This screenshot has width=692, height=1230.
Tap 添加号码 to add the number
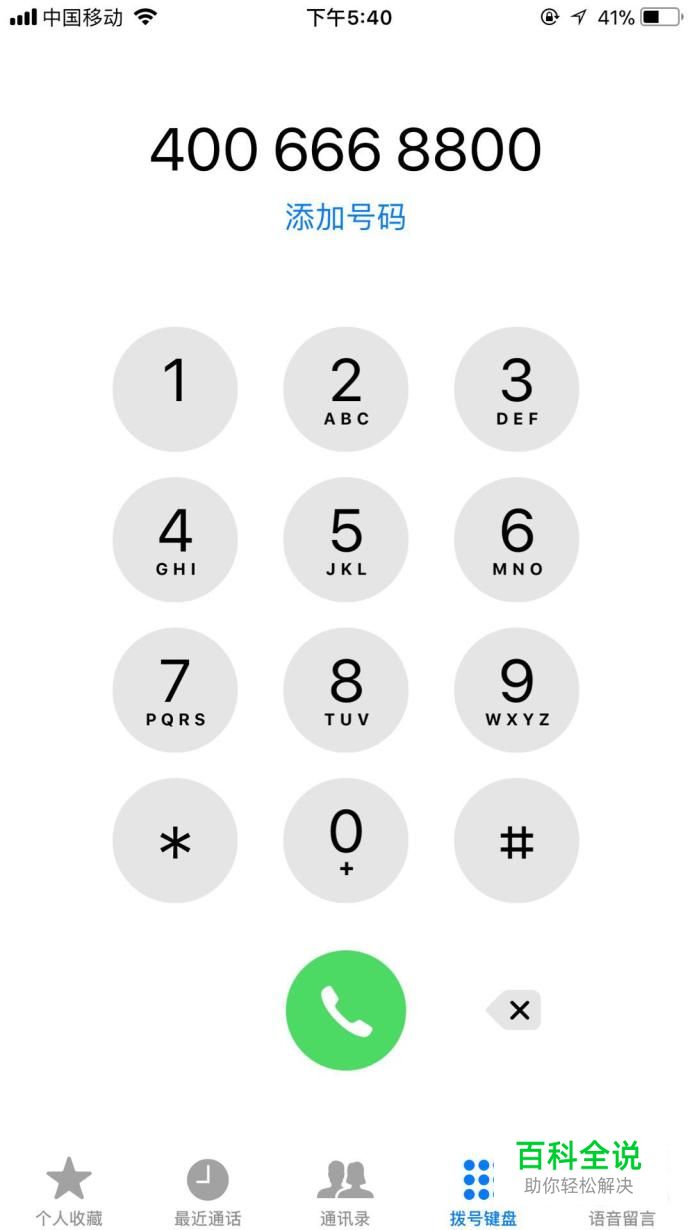pos(346,217)
